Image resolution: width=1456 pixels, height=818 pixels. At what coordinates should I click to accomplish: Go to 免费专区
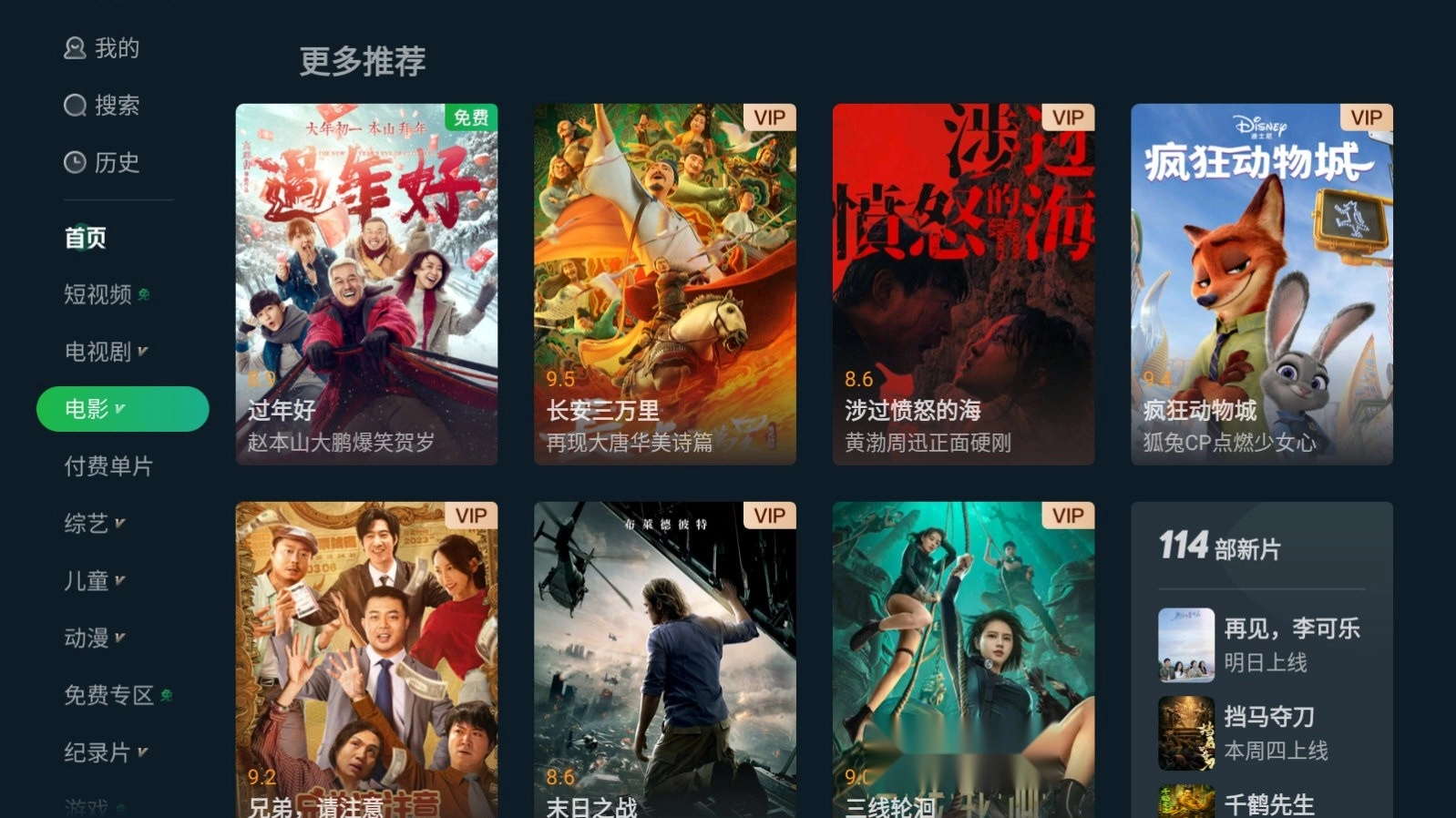coord(109,696)
